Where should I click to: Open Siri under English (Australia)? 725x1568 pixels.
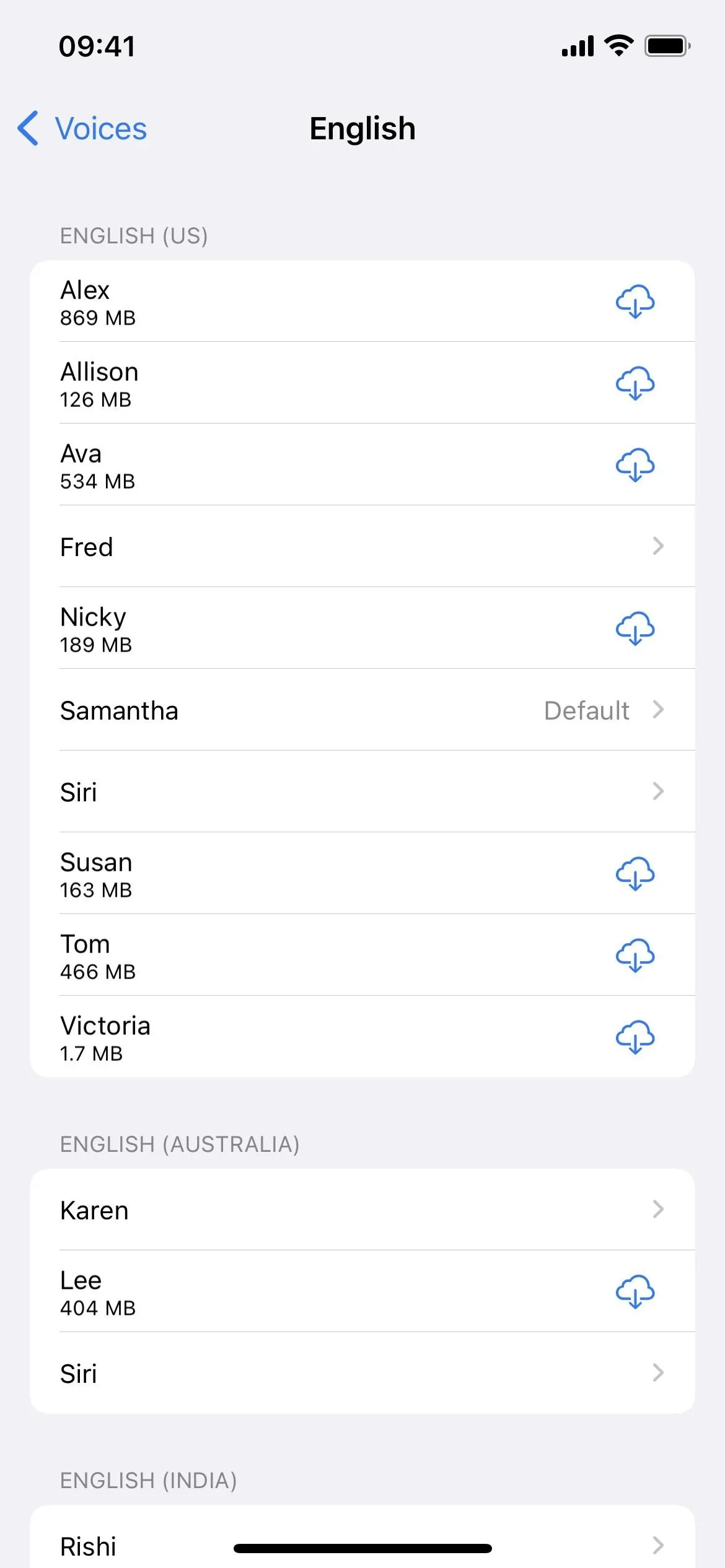tap(362, 1373)
